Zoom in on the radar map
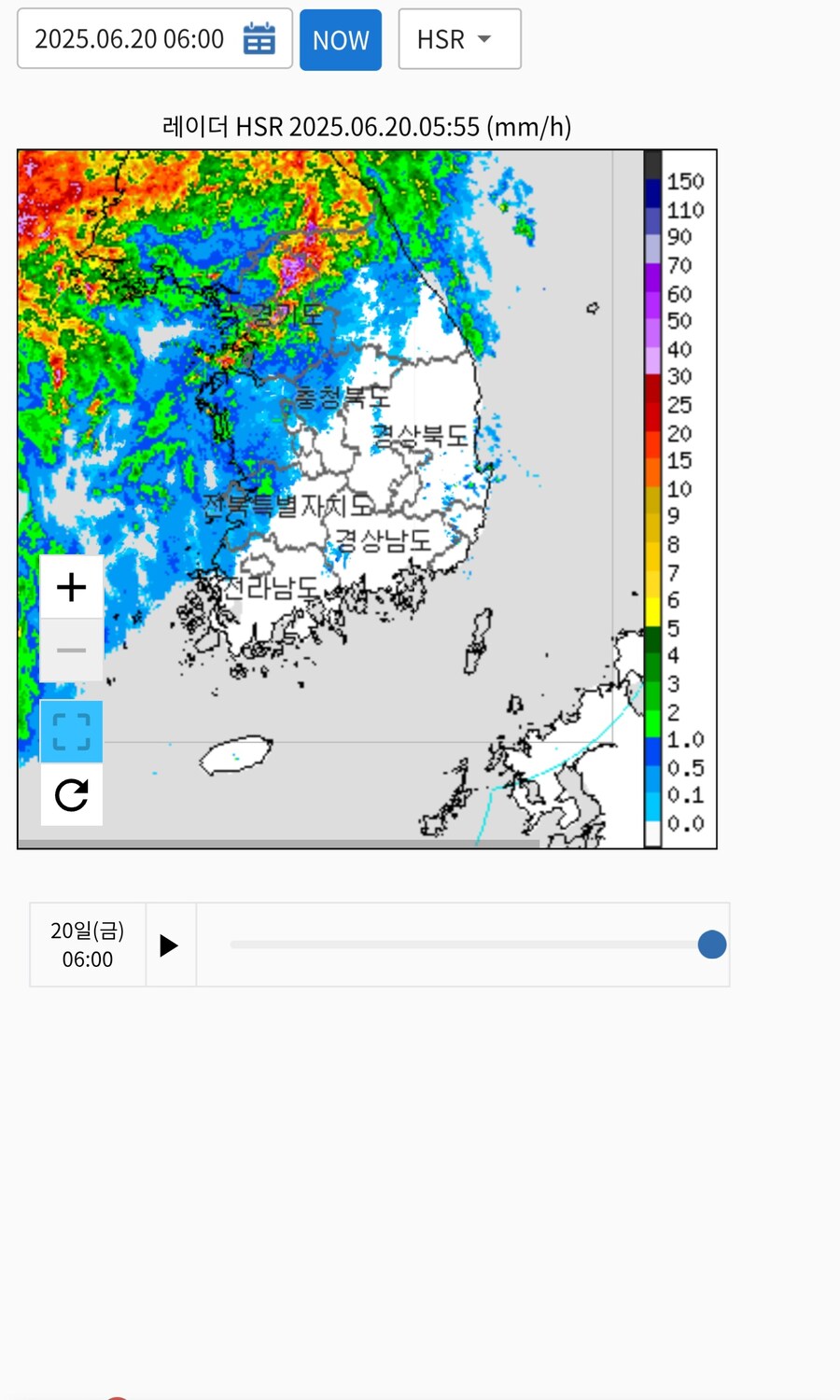 72,587
